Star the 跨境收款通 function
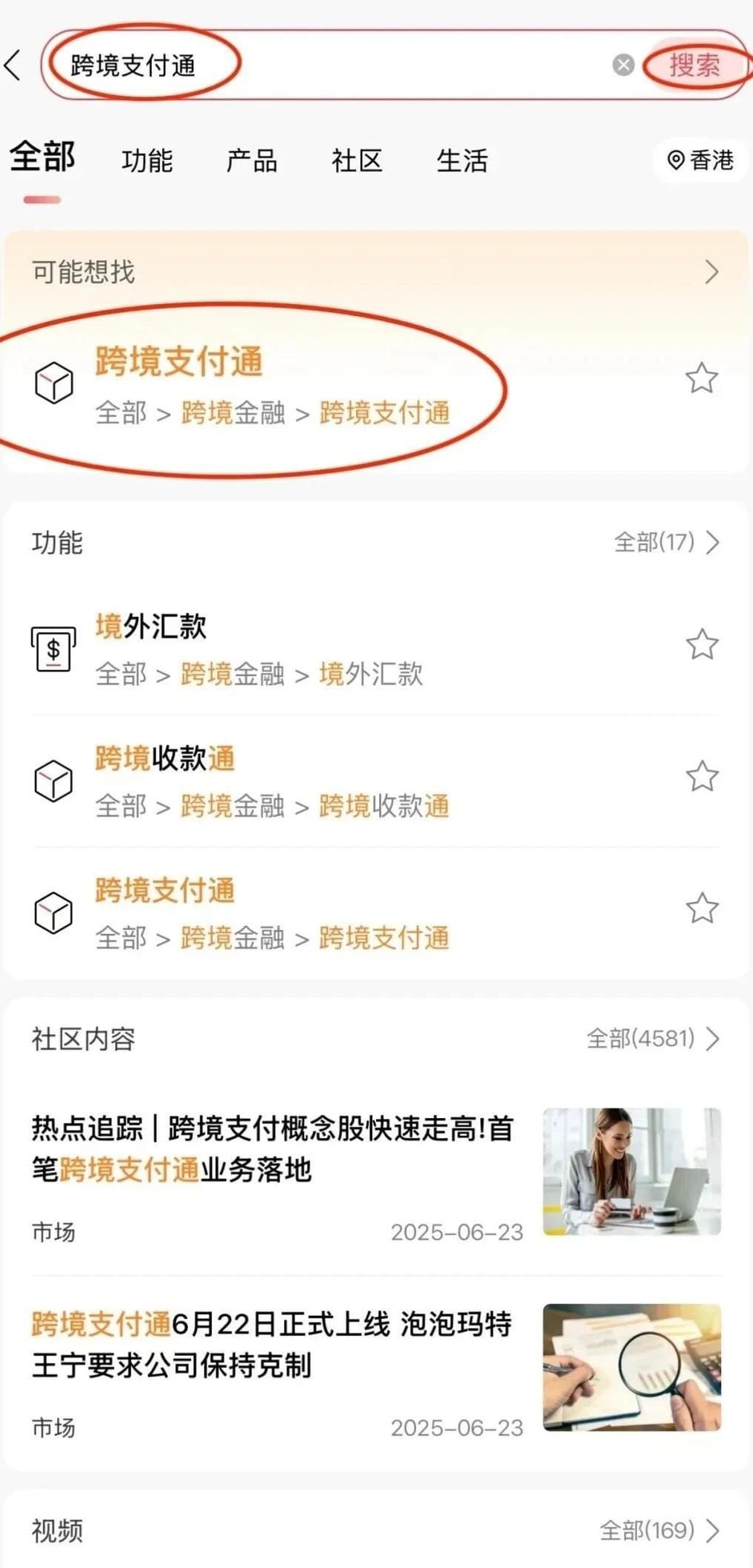 click(x=701, y=777)
